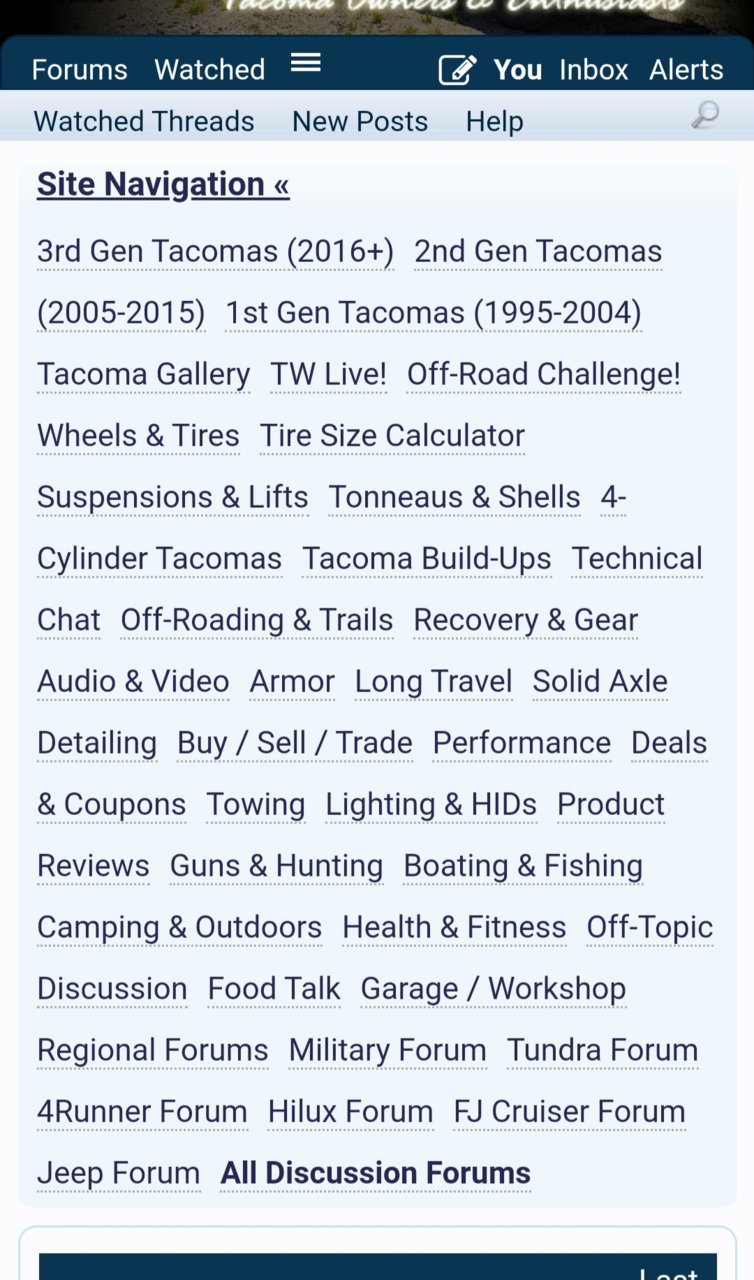Viewport: 754px width, 1280px height.
Task: Open the hamburger menu icon
Action: (305, 63)
